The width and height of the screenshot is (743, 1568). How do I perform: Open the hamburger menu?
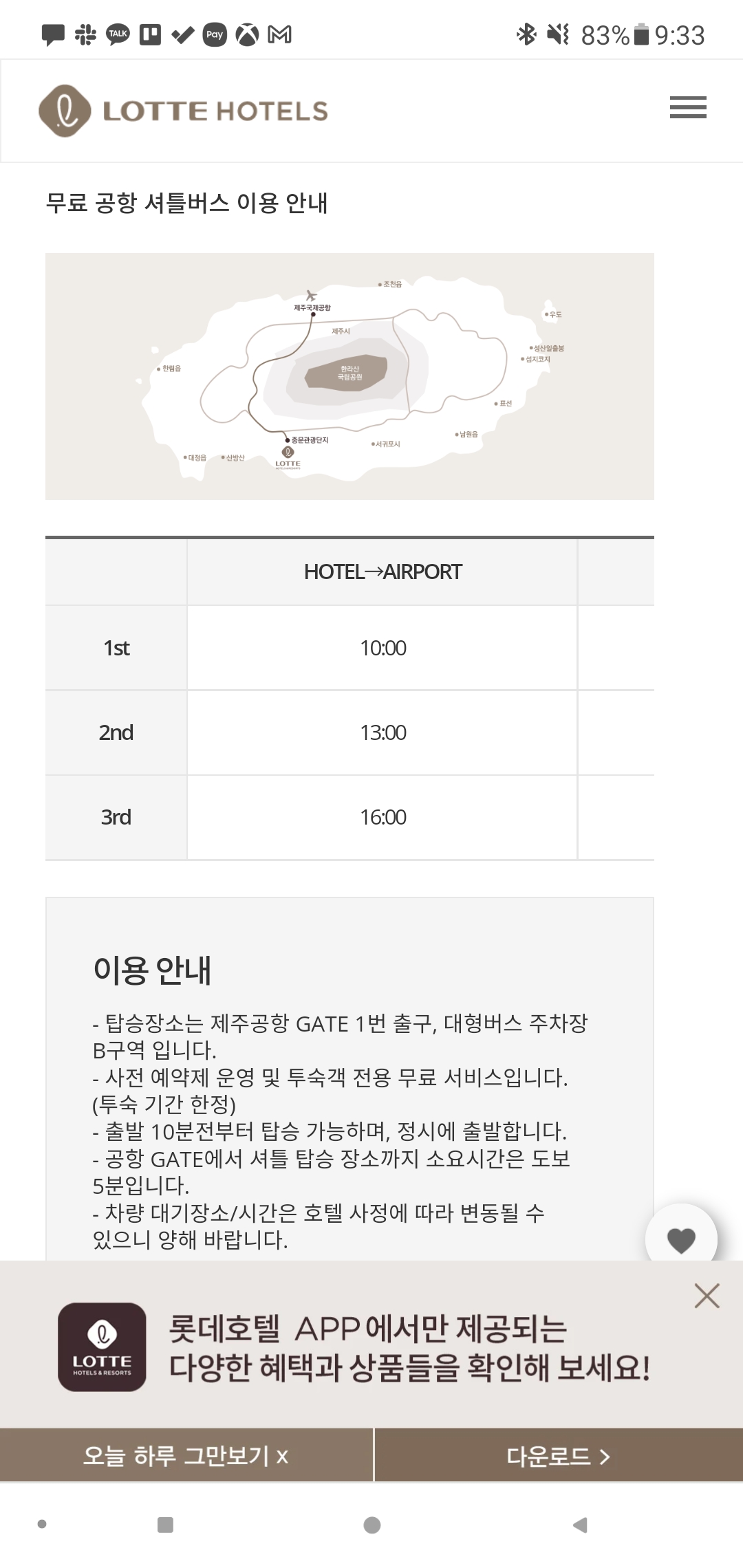[x=688, y=108]
